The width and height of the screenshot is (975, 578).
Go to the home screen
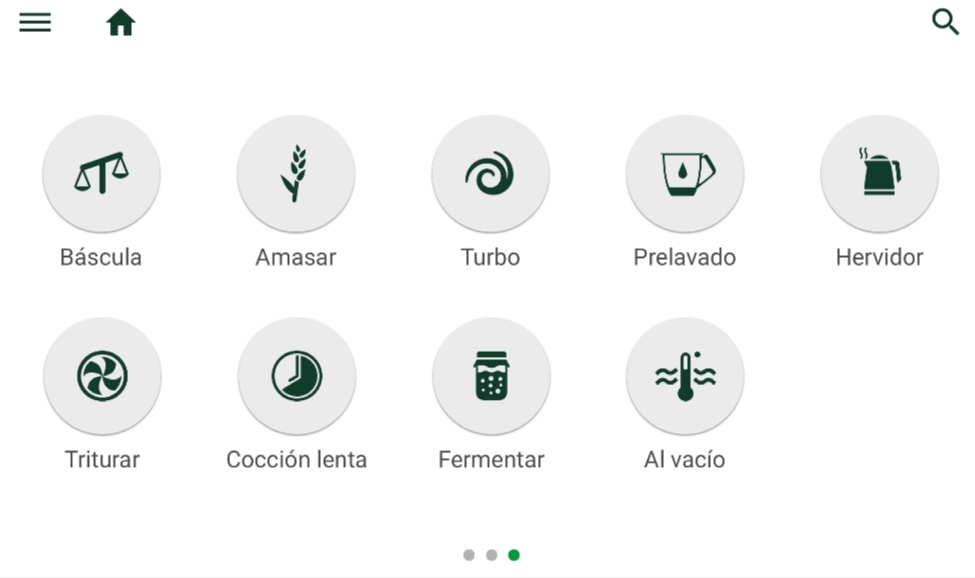pyautogui.click(x=121, y=22)
